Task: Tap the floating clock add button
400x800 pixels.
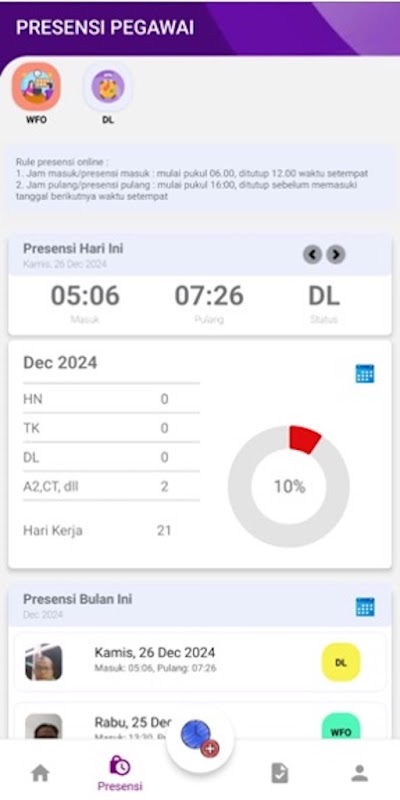Action: (x=200, y=738)
